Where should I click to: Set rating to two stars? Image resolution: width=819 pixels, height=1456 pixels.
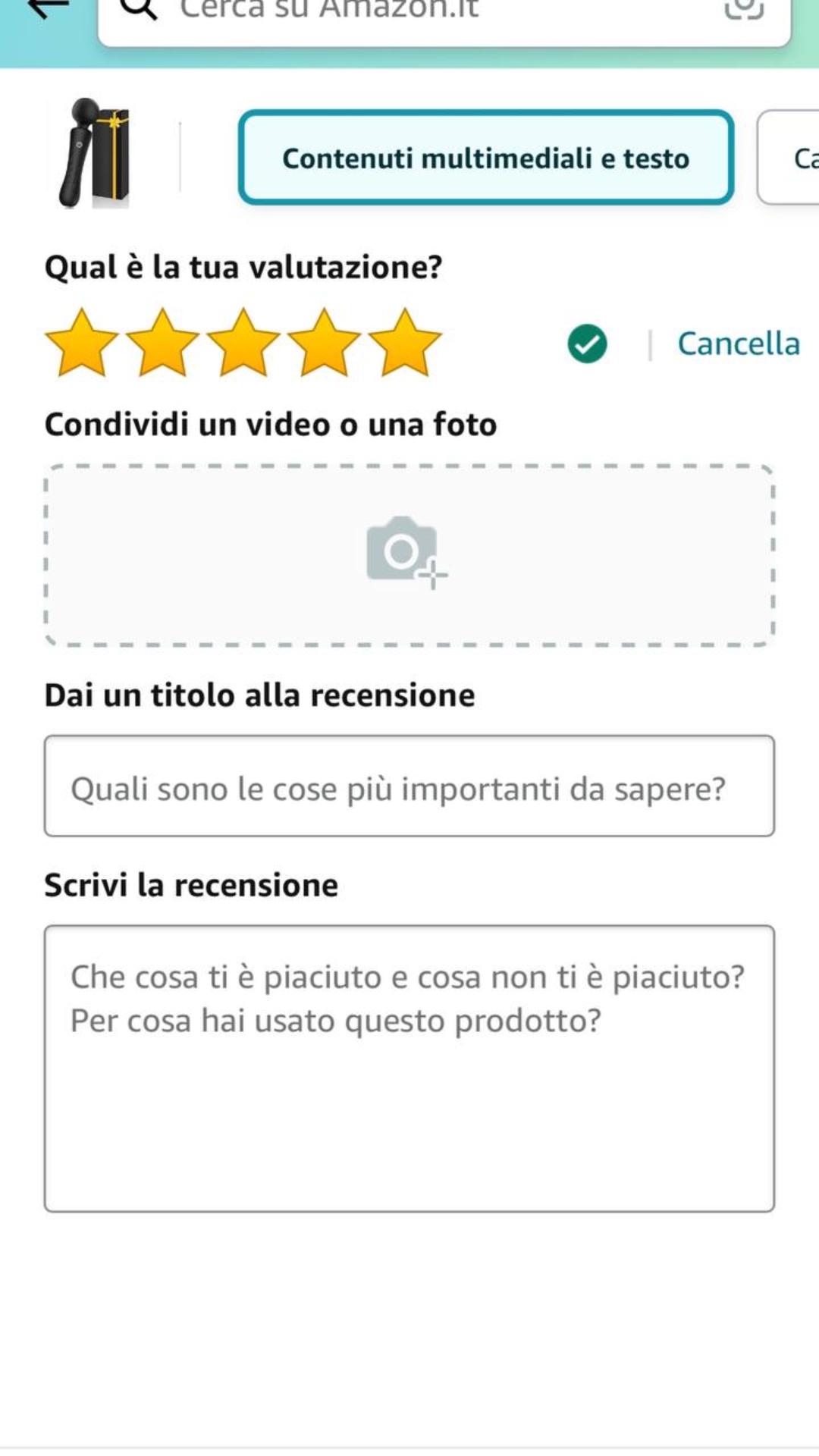coord(162,344)
